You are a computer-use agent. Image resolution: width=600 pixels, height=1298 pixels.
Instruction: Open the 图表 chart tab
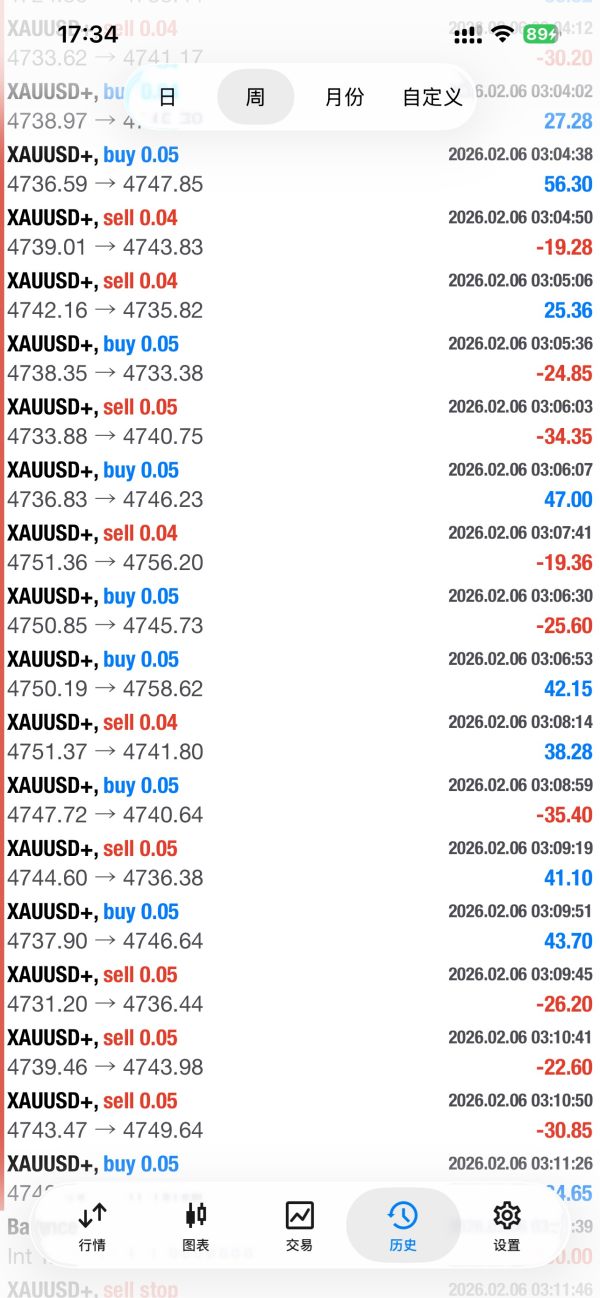click(x=196, y=1226)
